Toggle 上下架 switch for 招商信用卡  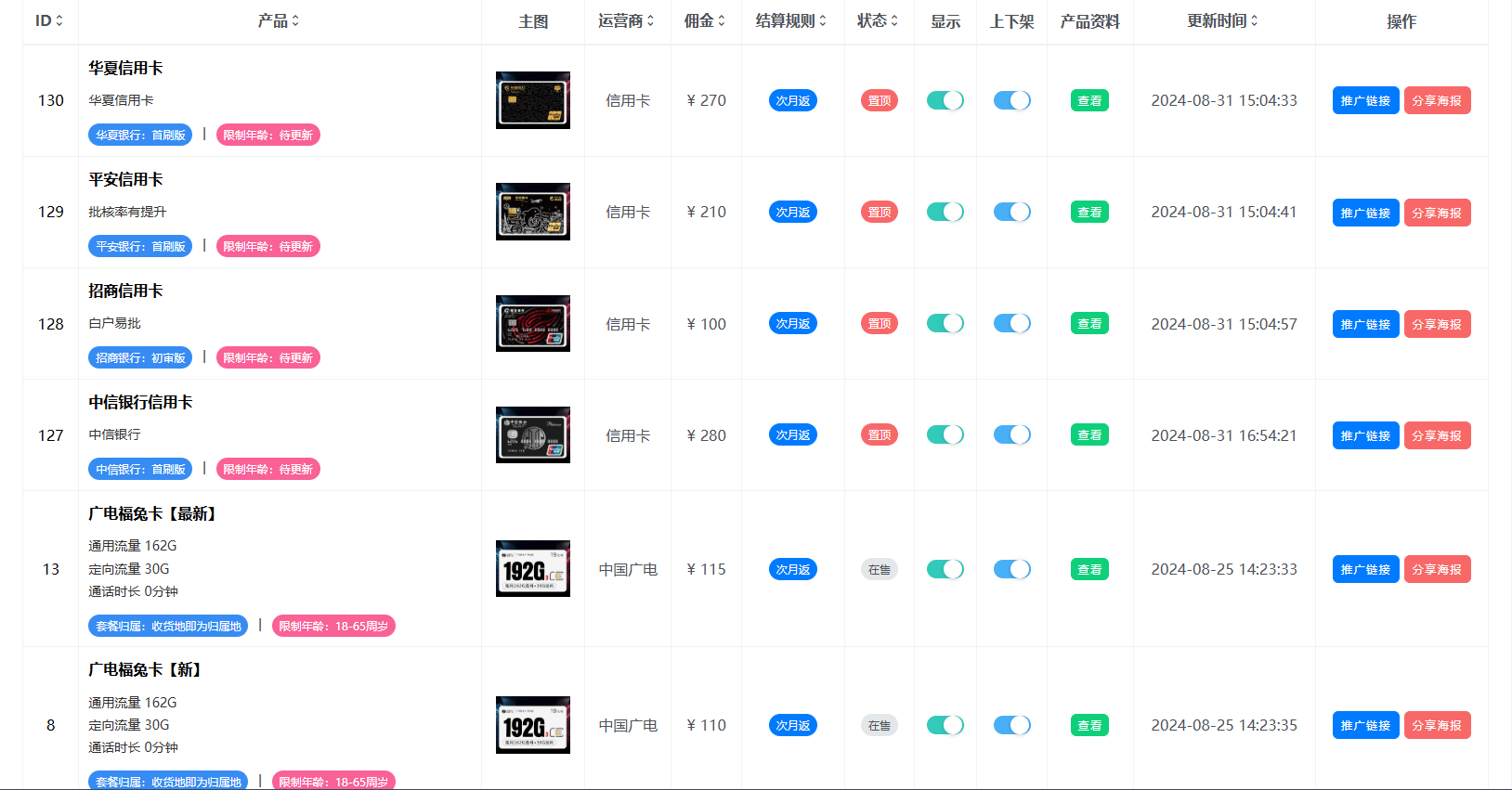pyautogui.click(x=1011, y=323)
